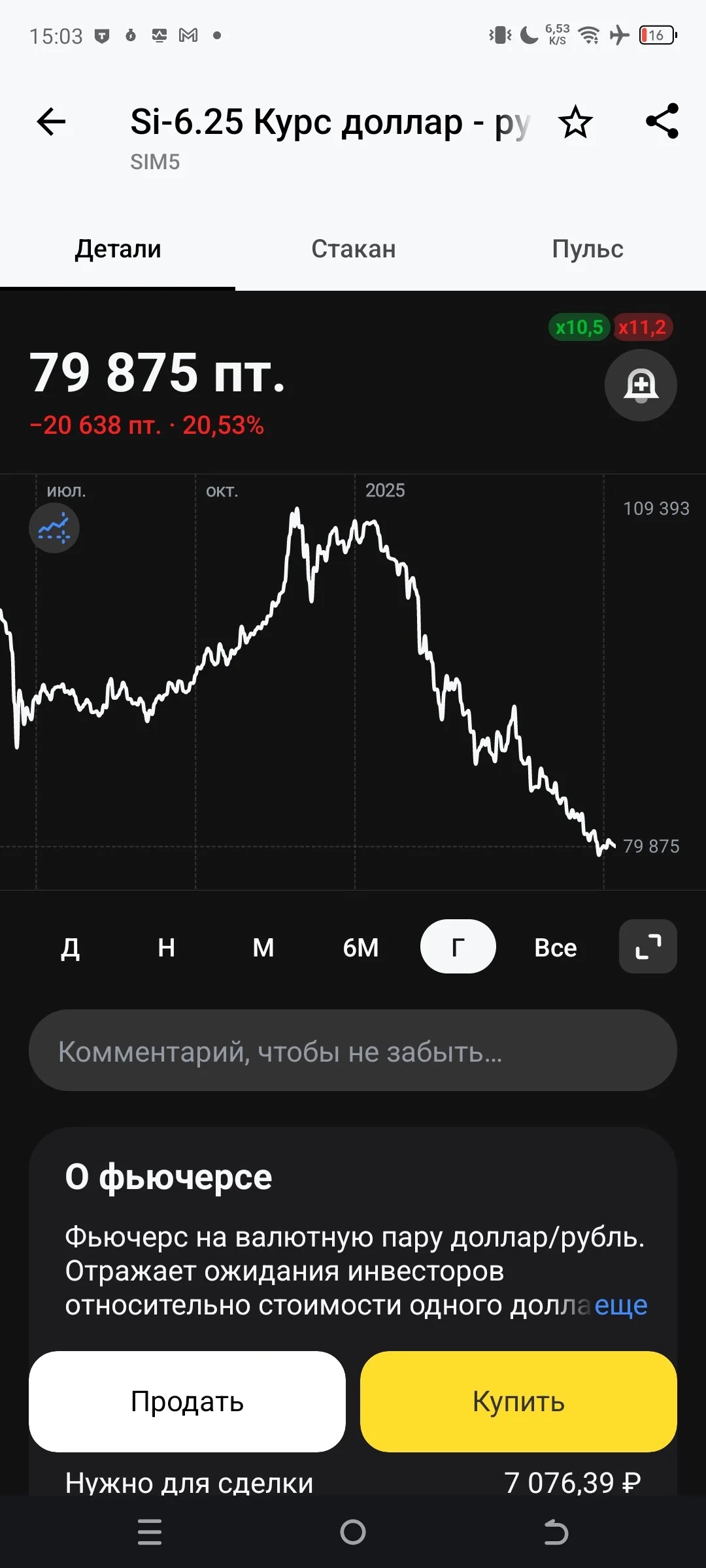Expand the chart to fullscreen
Screen dimensions: 706x1568
[648, 947]
